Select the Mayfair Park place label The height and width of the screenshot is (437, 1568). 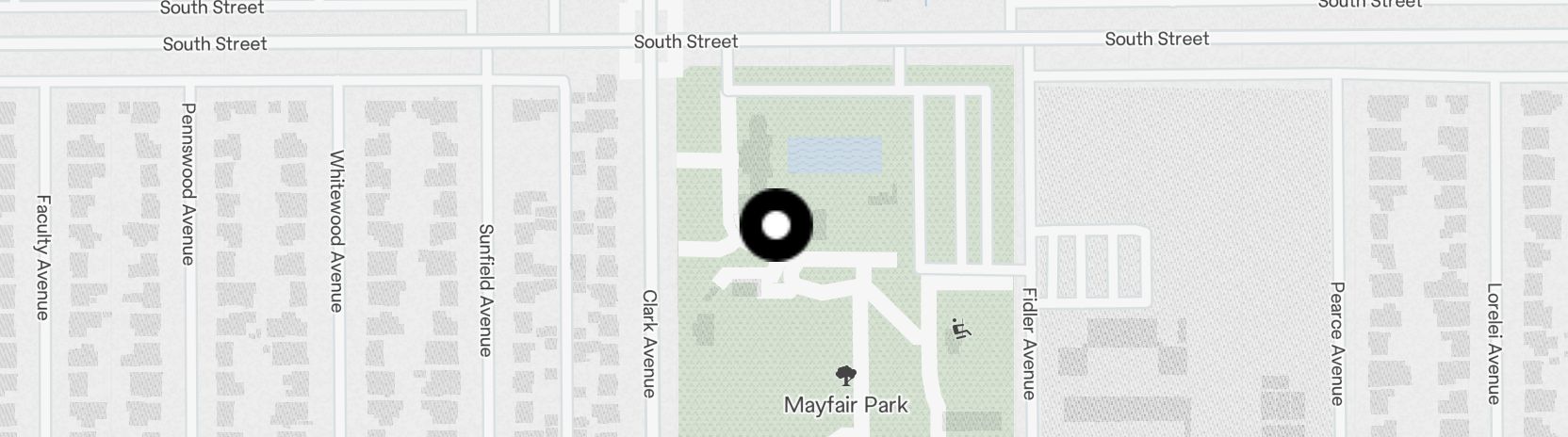(x=845, y=405)
